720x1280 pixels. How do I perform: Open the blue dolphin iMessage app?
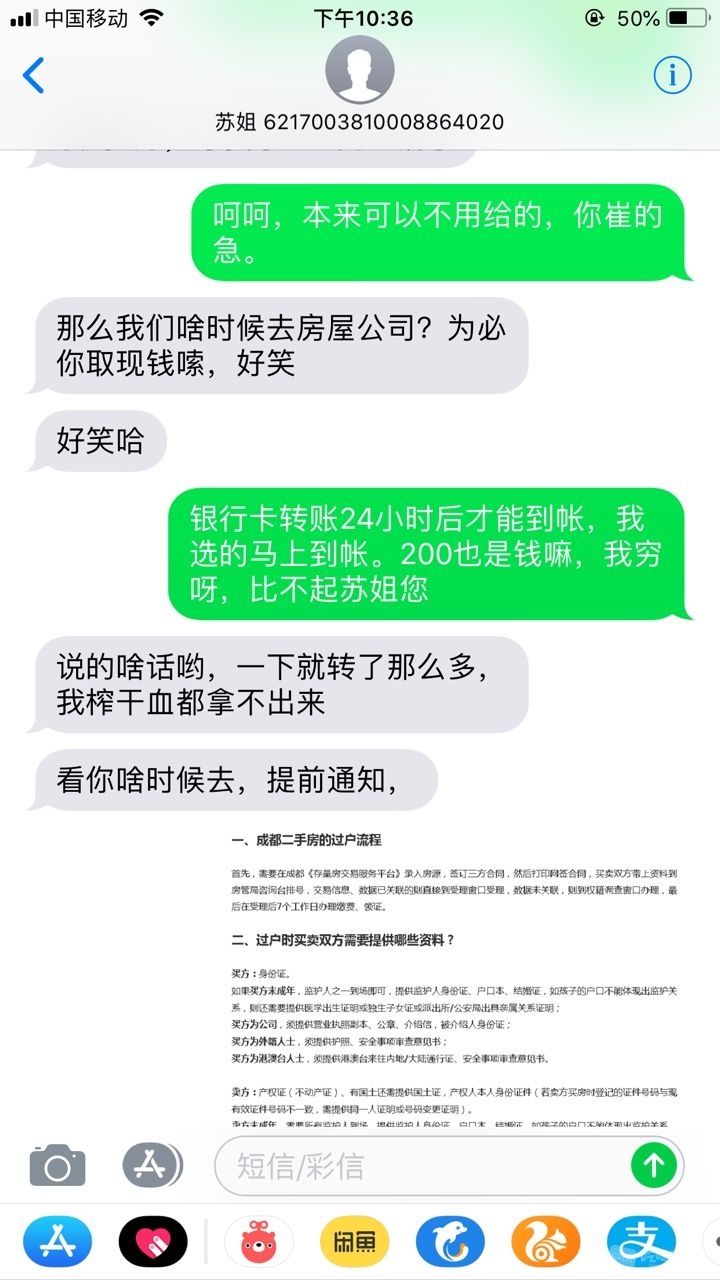[x=450, y=1242]
